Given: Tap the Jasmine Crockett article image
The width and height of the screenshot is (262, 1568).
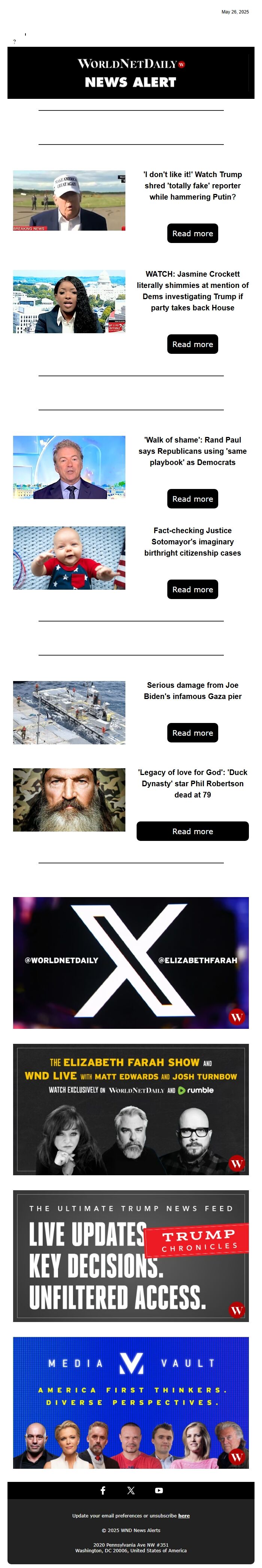Looking at the screenshot, I should (69, 302).
